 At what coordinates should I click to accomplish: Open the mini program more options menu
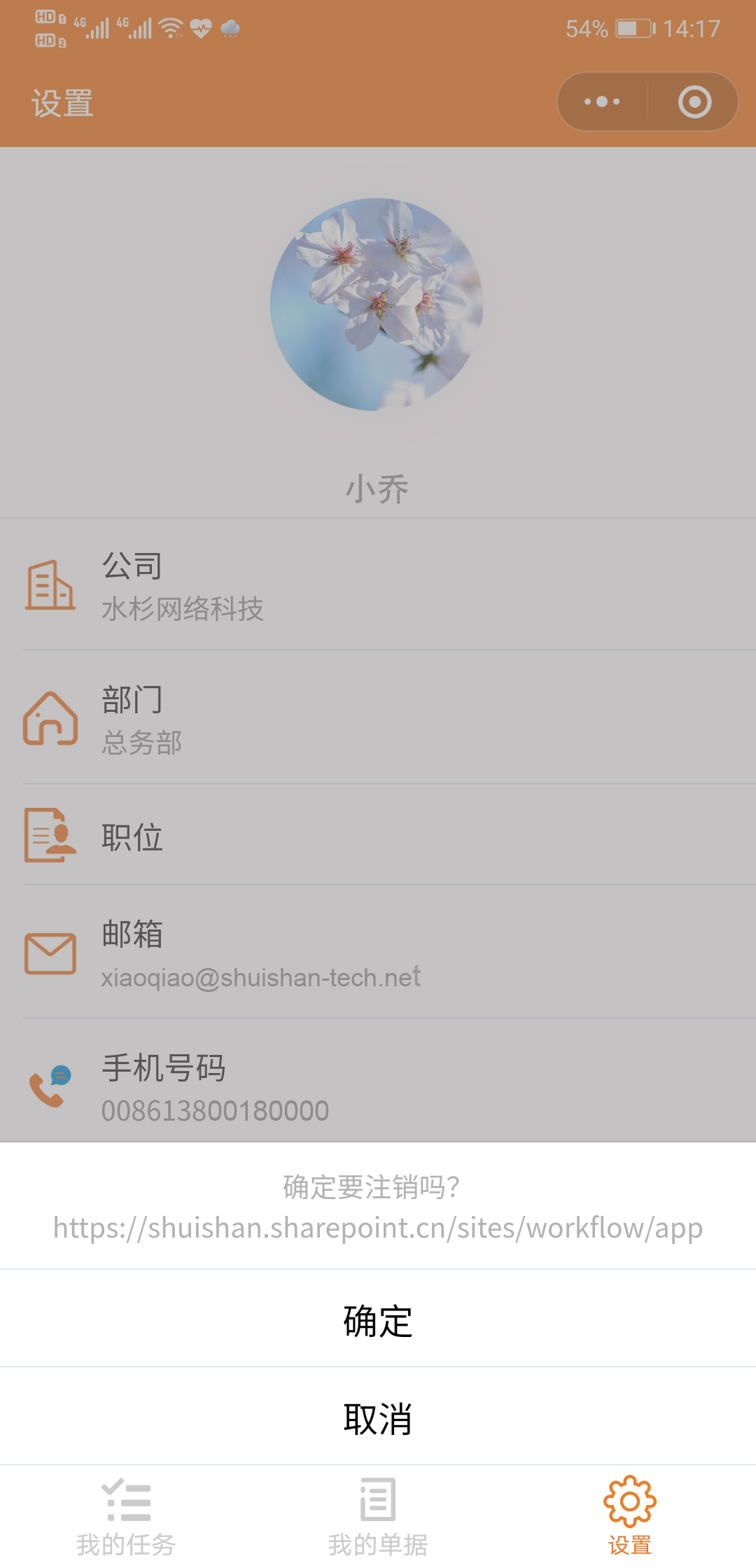602,101
